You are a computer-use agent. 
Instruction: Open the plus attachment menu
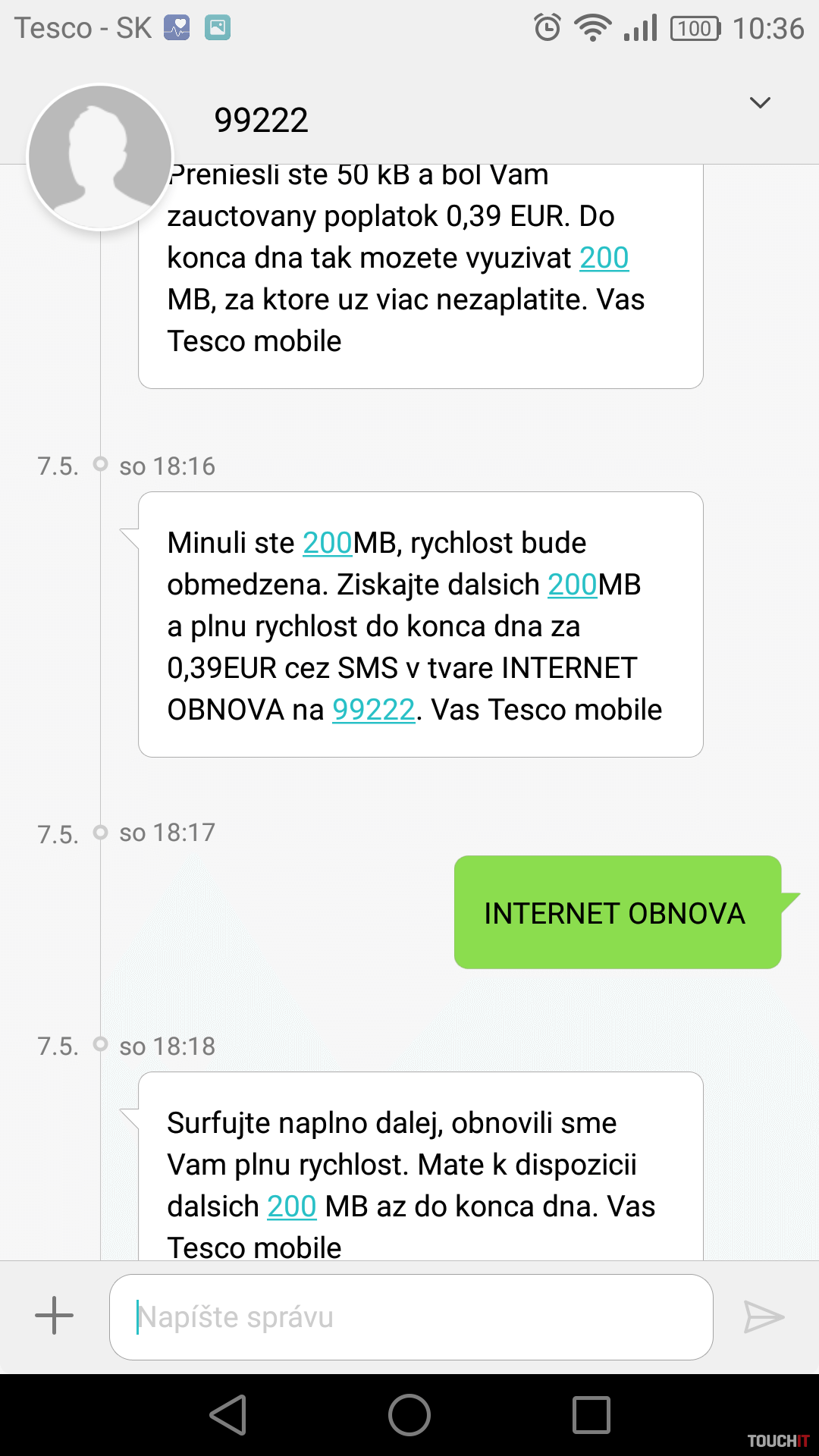point(55,1316)
